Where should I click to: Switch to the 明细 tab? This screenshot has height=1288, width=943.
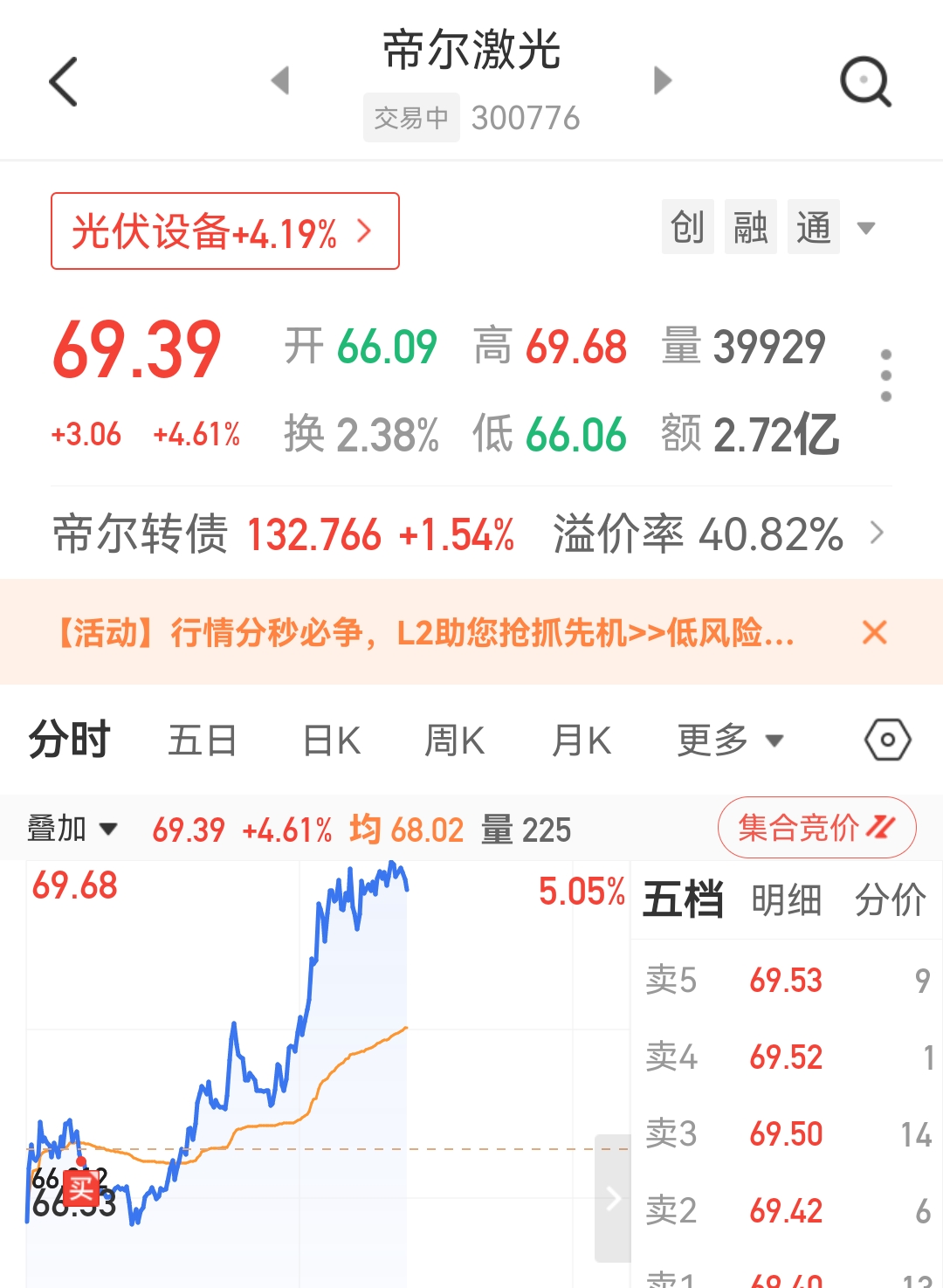point(786,899)
